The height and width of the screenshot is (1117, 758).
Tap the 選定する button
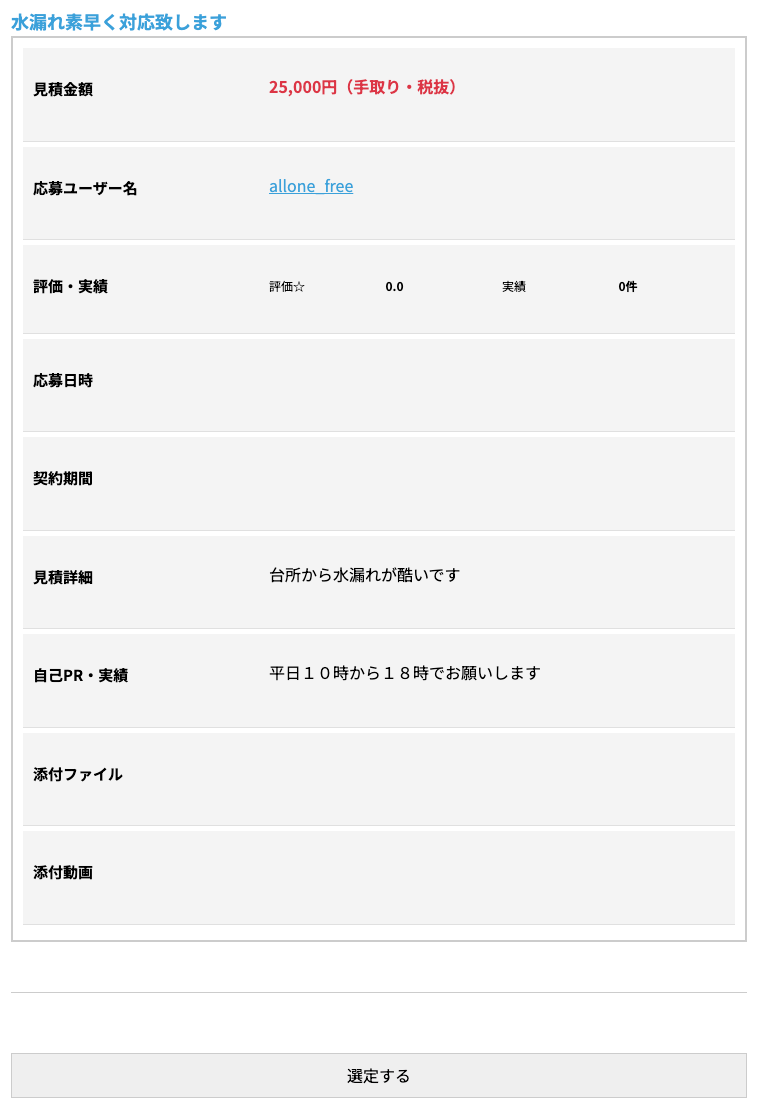tap(378, 1075)
